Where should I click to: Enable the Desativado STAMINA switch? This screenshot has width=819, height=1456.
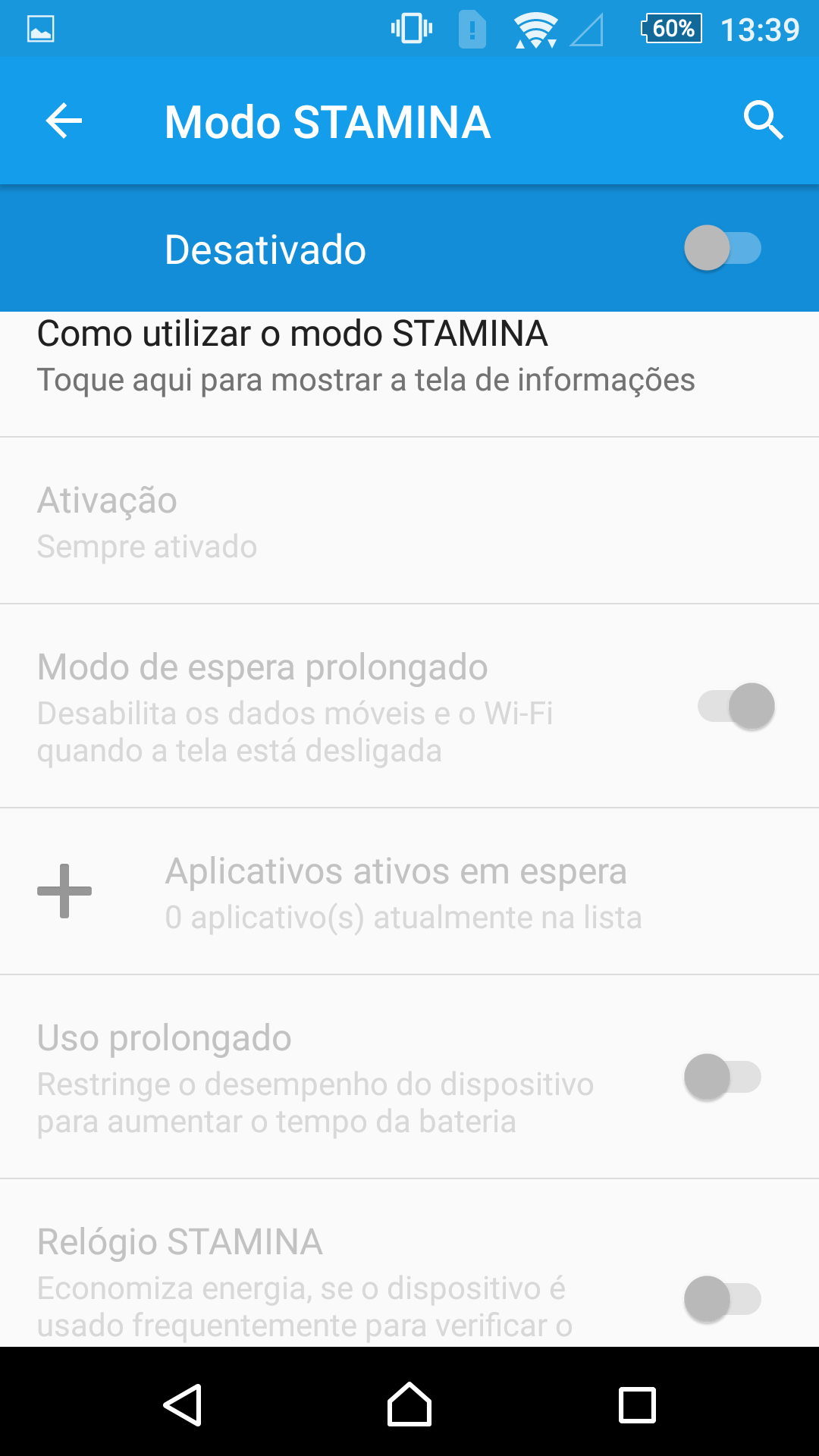click(x=722, y=248)
